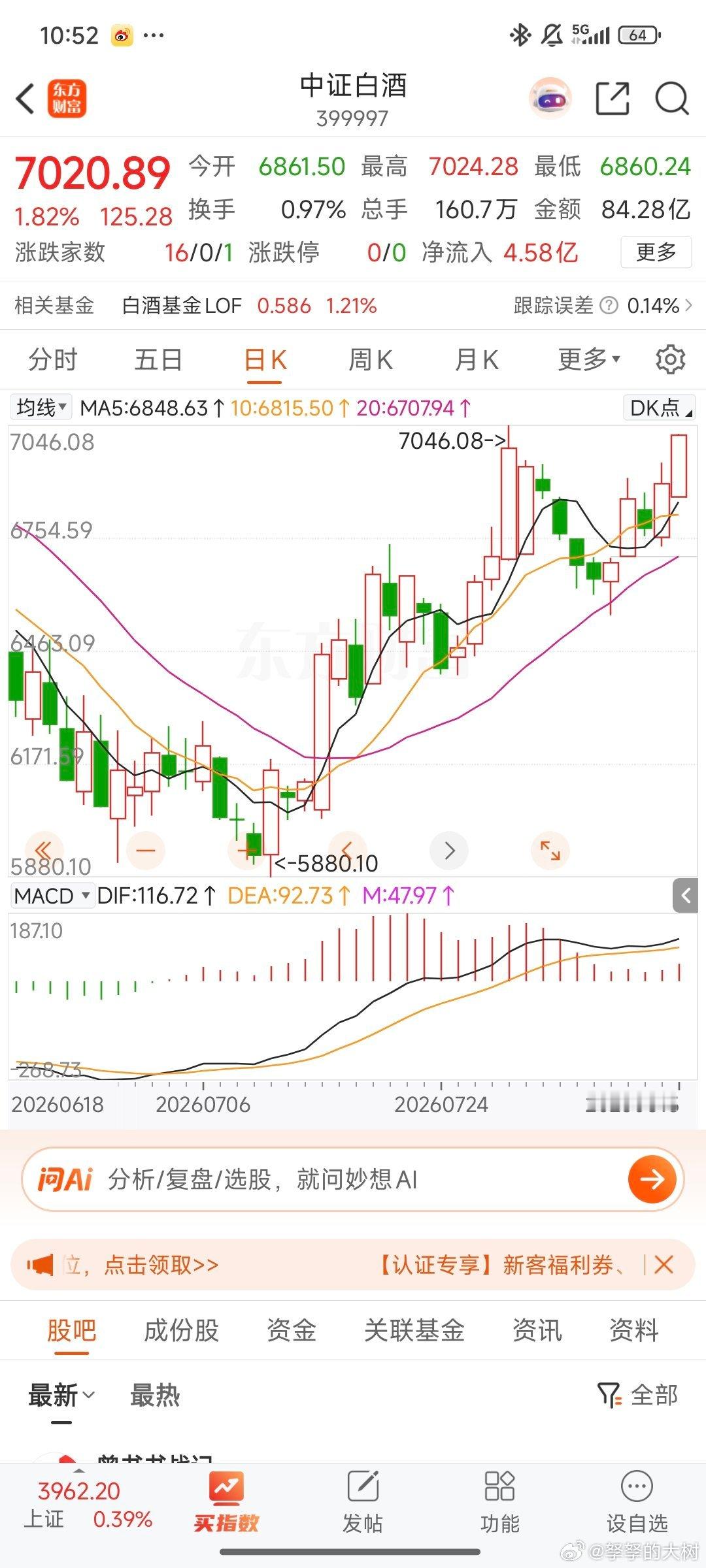706x1568 pixels.
Task: Go back with the top-left arrow
Action: tap(25, 99)
